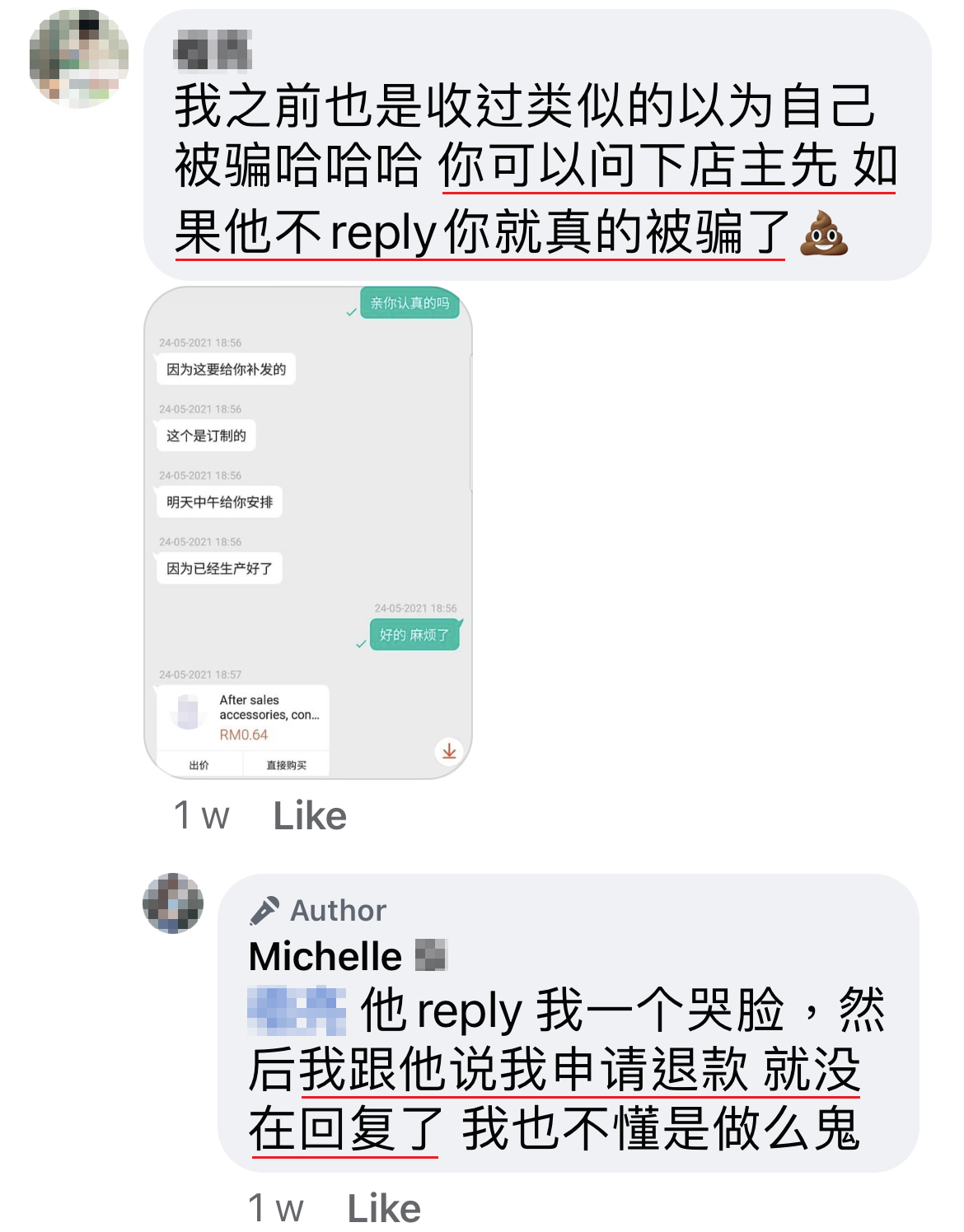This screenshot has height=1232, width=964.
Task: Open the attached chat screenshot image
Action: coord(307,532)
